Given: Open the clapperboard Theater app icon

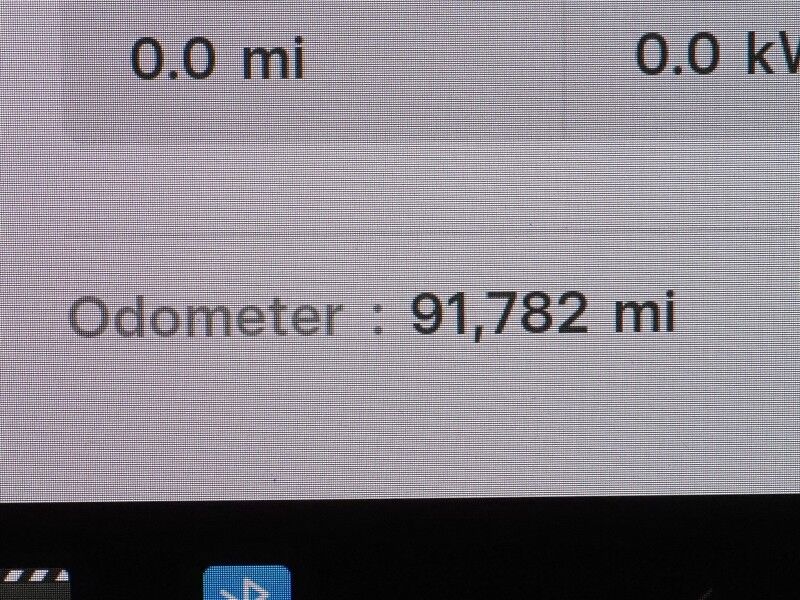Looking at the screenshot, I should [x=34, y=585].
